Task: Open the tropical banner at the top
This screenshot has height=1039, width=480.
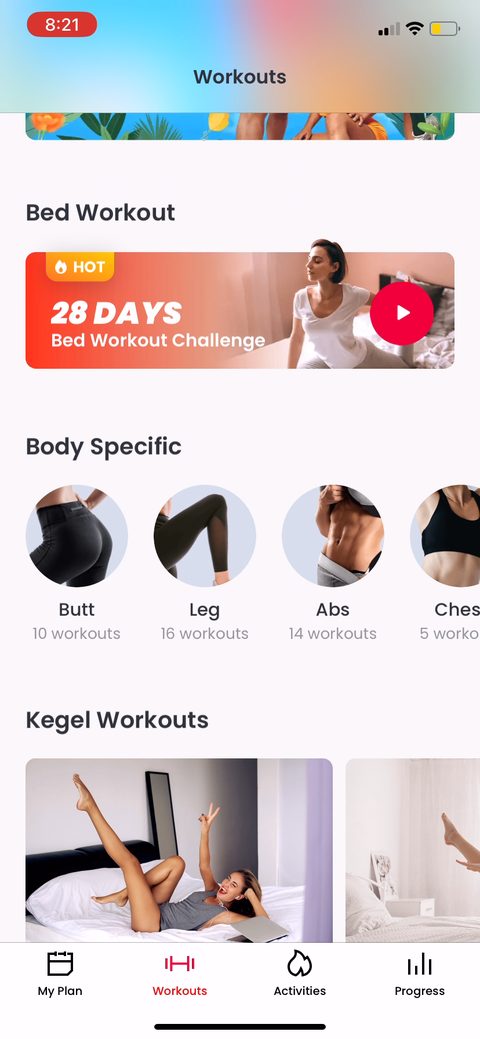Action: tap(240, 126)
